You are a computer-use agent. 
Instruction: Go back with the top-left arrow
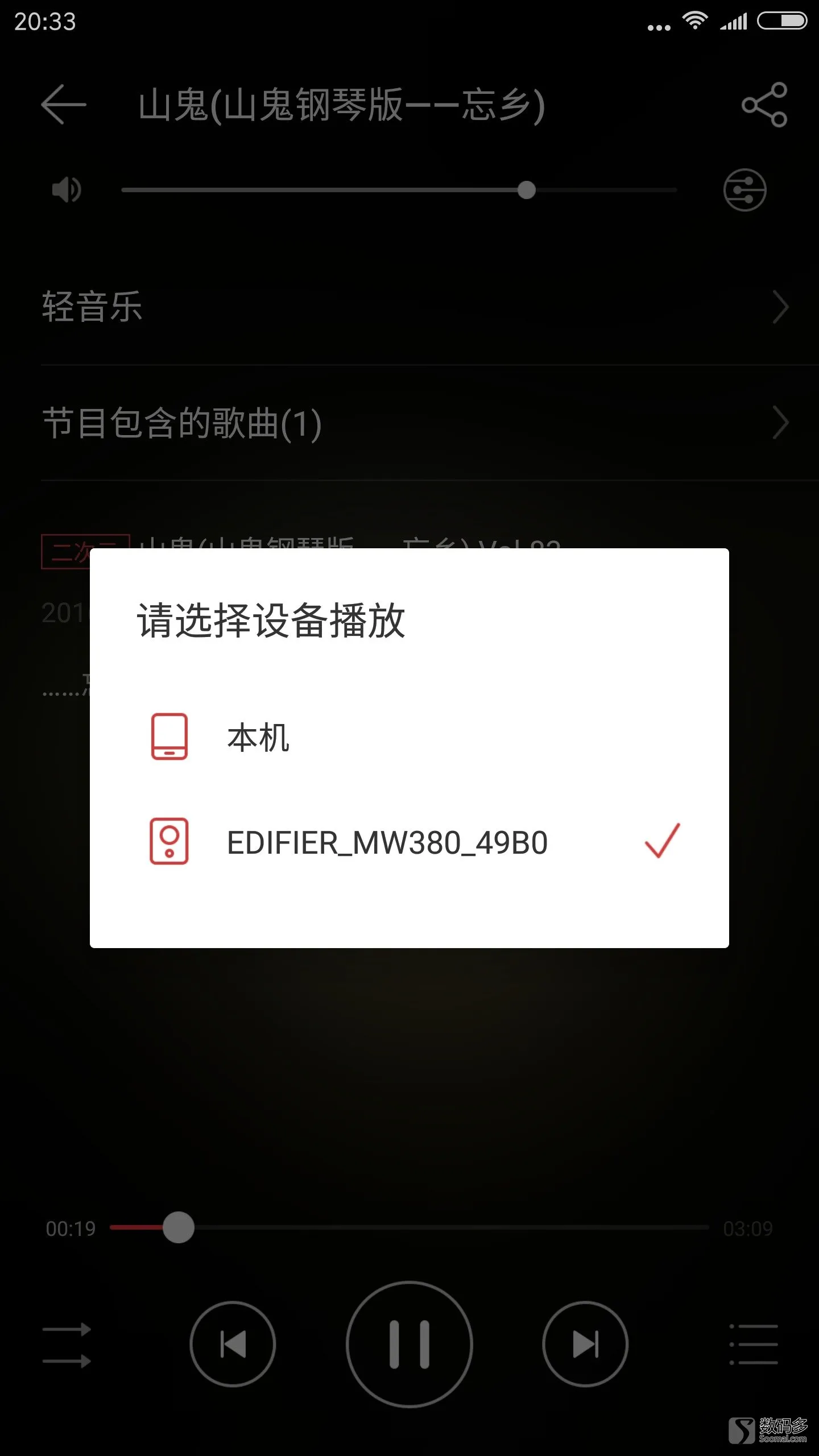coord(63,104)
